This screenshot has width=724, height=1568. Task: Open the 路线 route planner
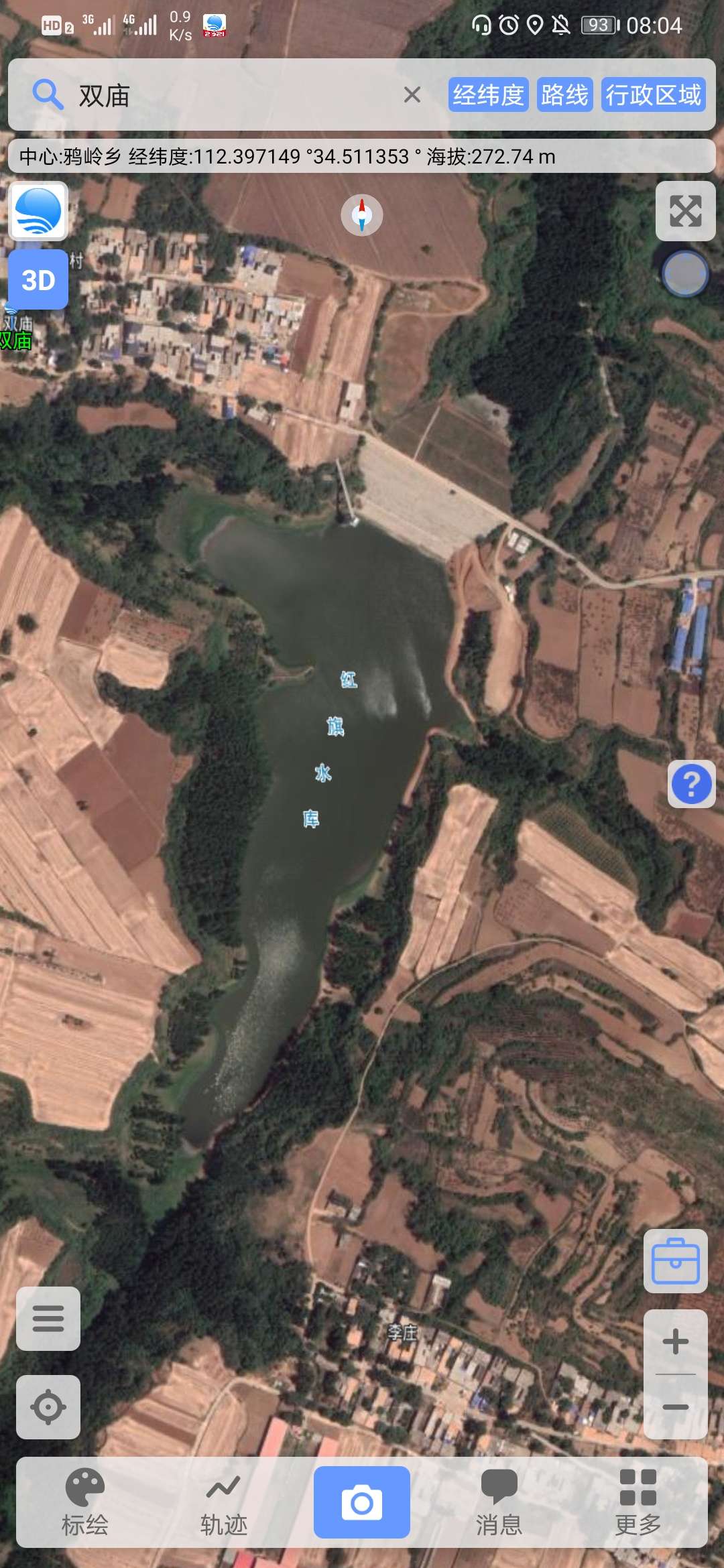pyautogui.click(x=564, y=94)
